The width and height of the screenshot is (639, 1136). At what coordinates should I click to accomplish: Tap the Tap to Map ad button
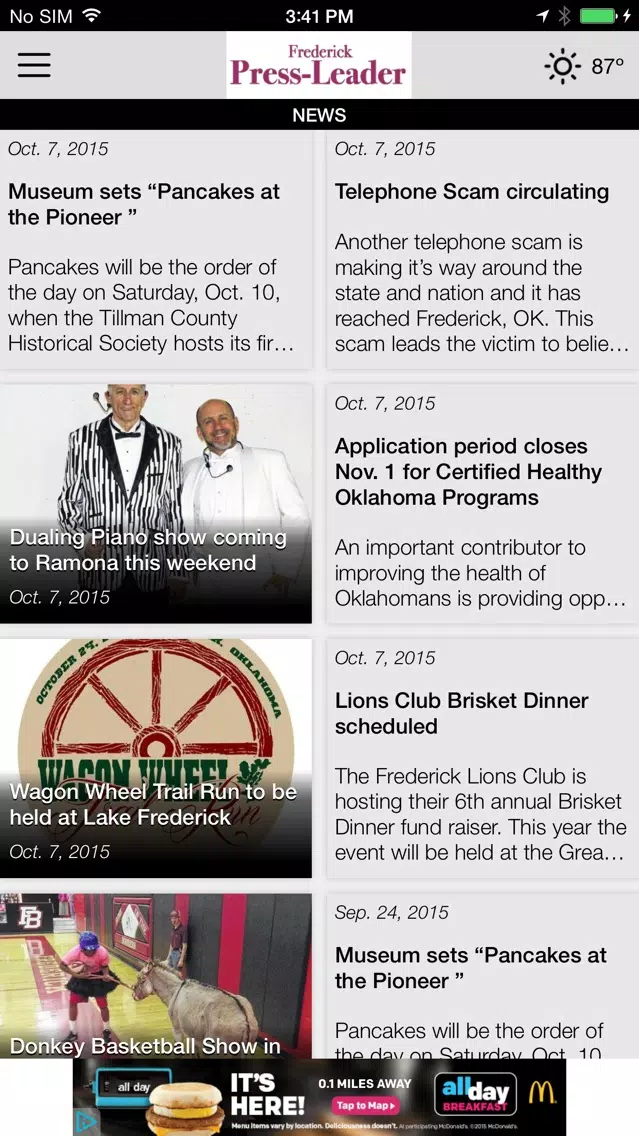coord(366,1106)
